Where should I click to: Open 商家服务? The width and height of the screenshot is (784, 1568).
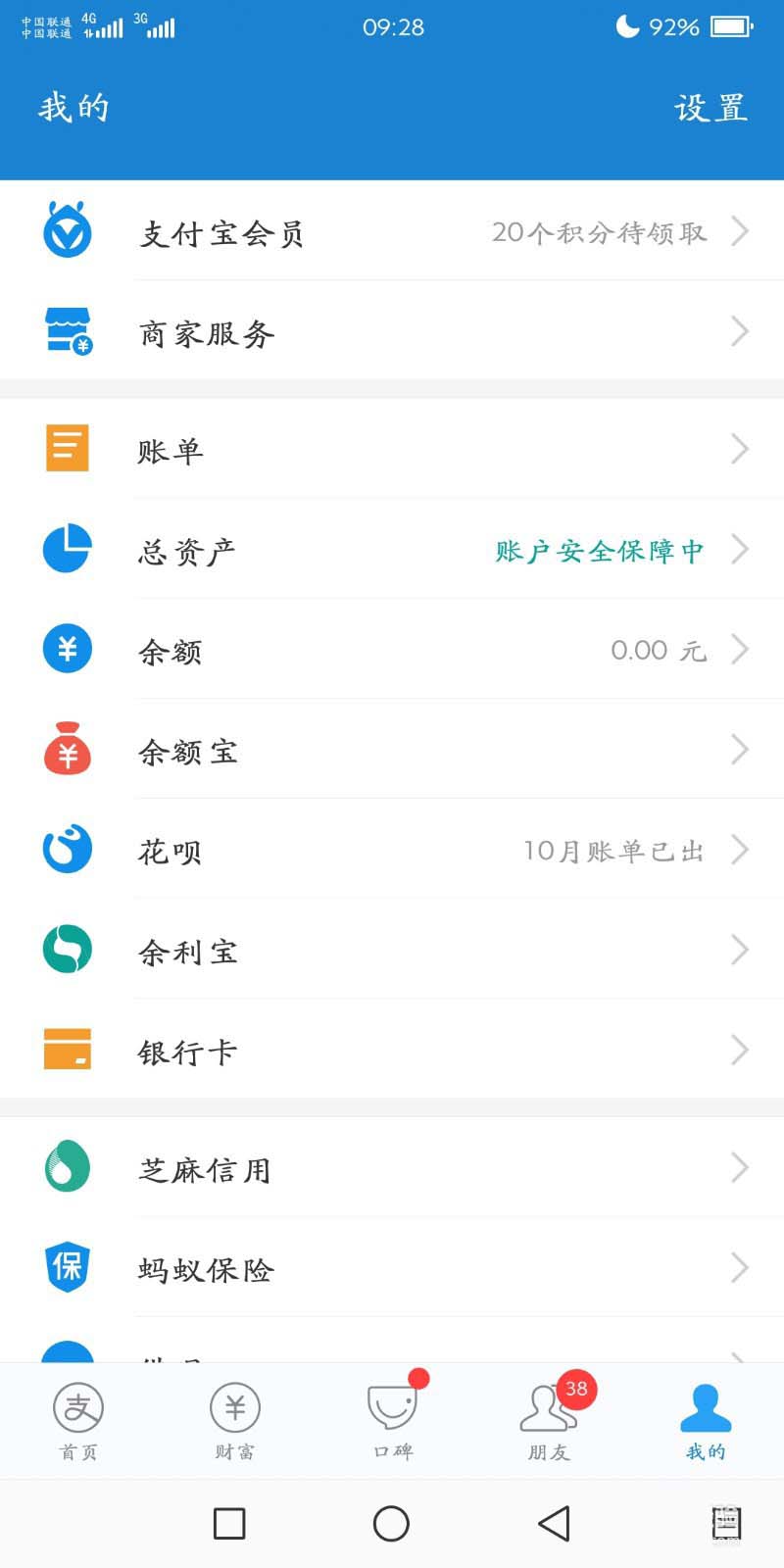click(392, 333)
